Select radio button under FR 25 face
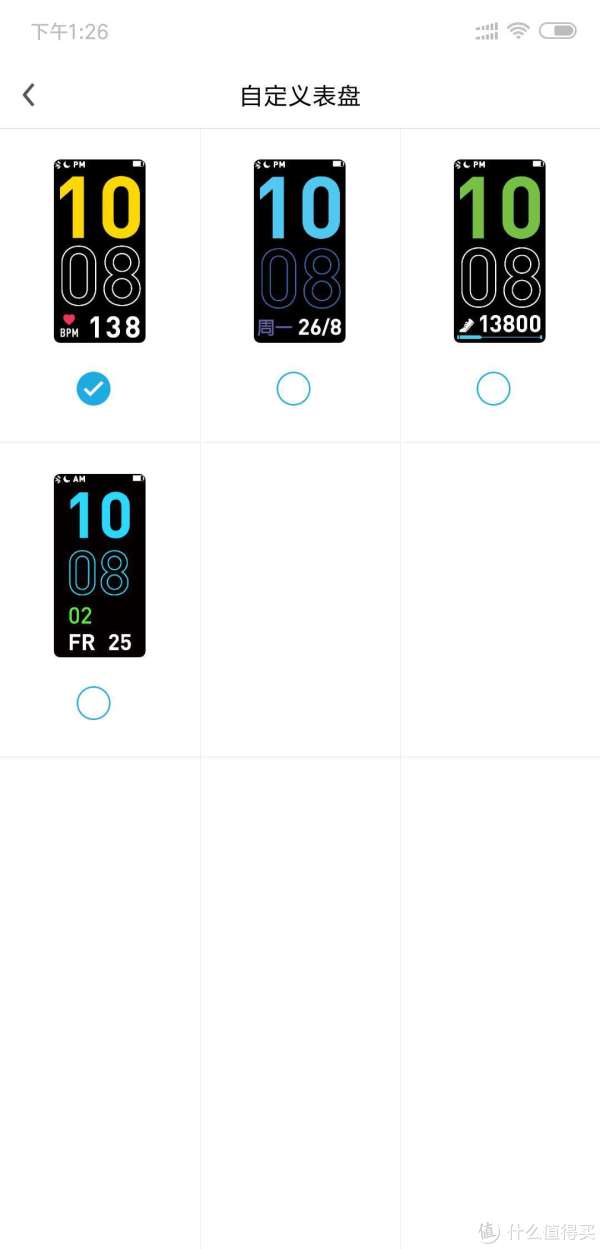The image size is (600, 1249). [94, 704]
